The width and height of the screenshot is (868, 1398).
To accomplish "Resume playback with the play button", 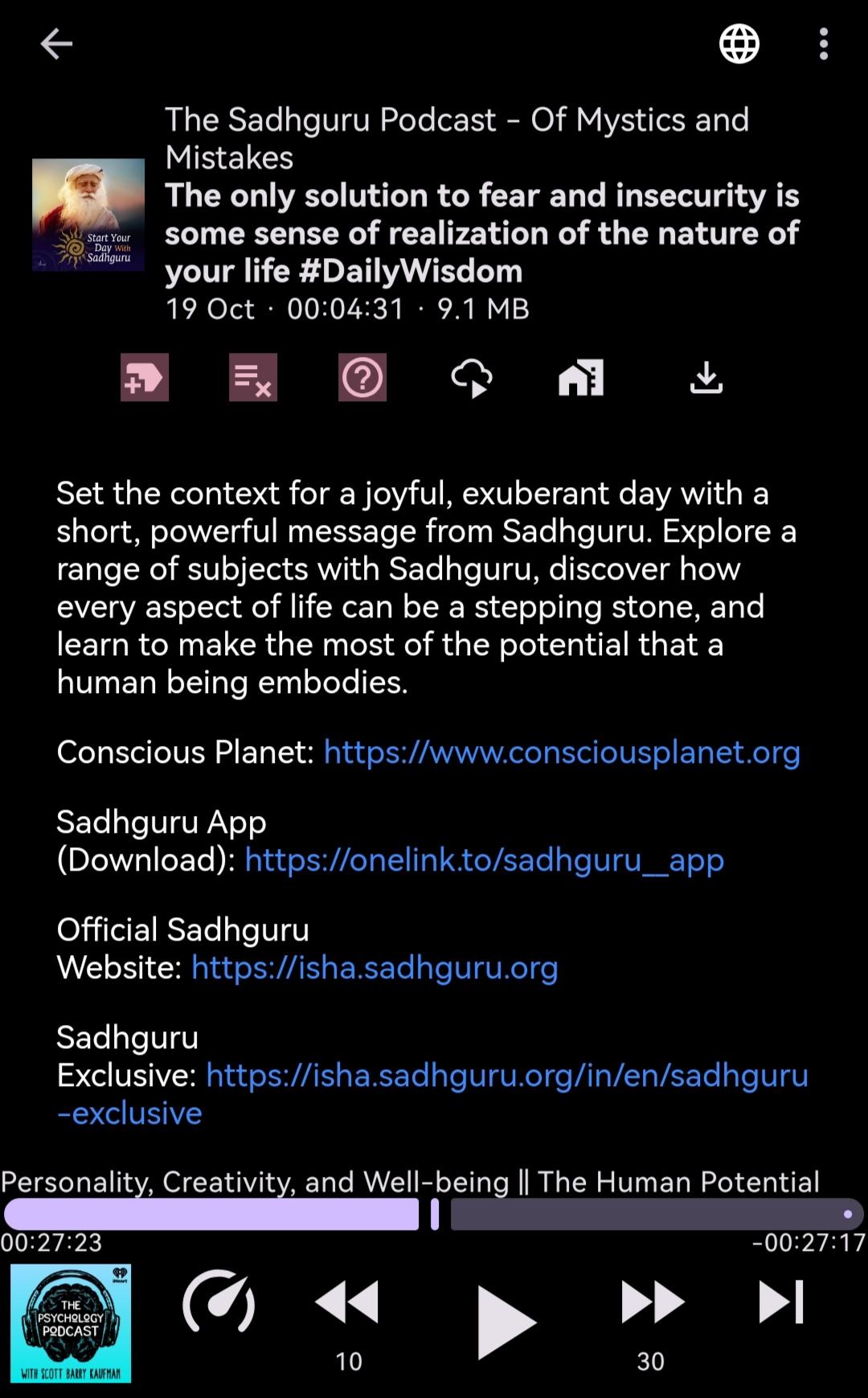I will 505,1322.
